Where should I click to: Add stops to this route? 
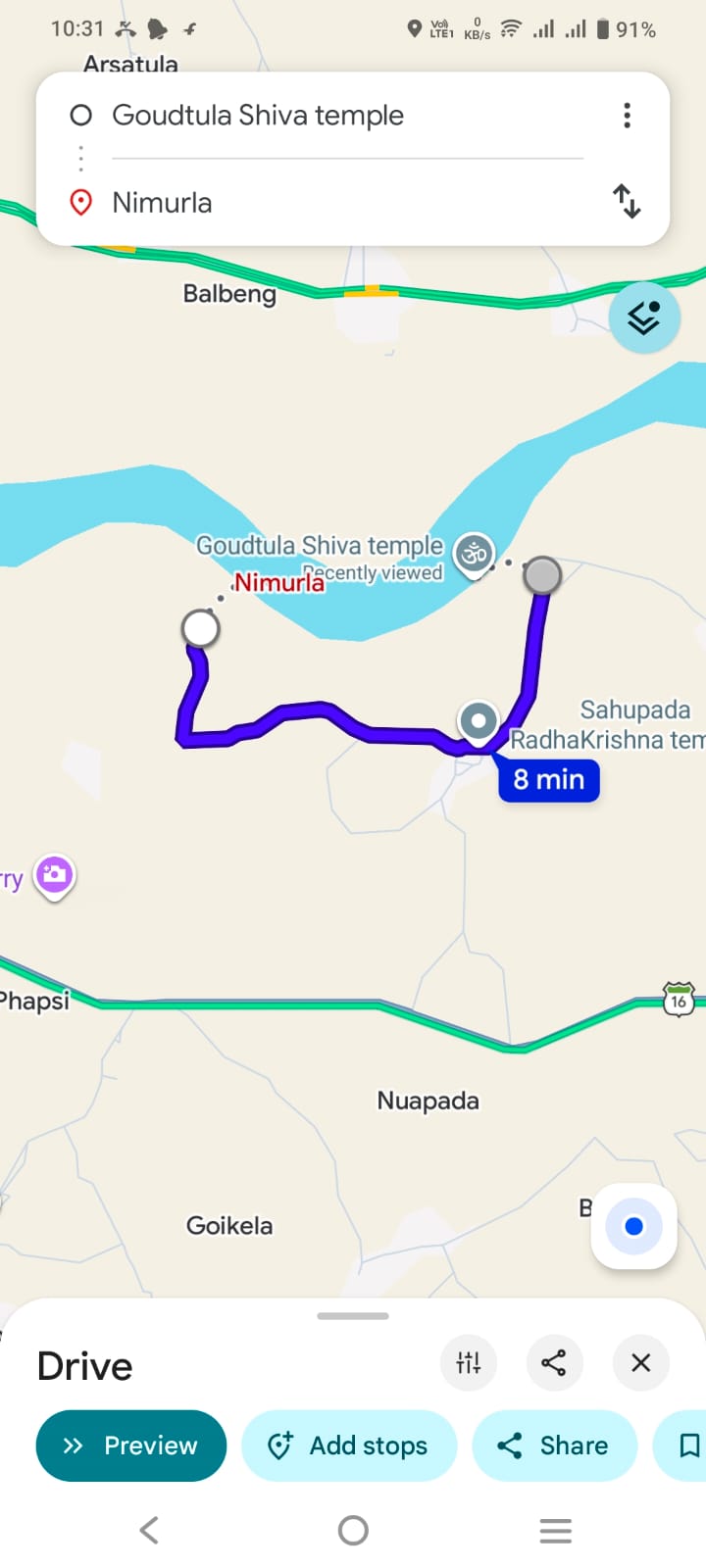click(x=349, y=1445)
